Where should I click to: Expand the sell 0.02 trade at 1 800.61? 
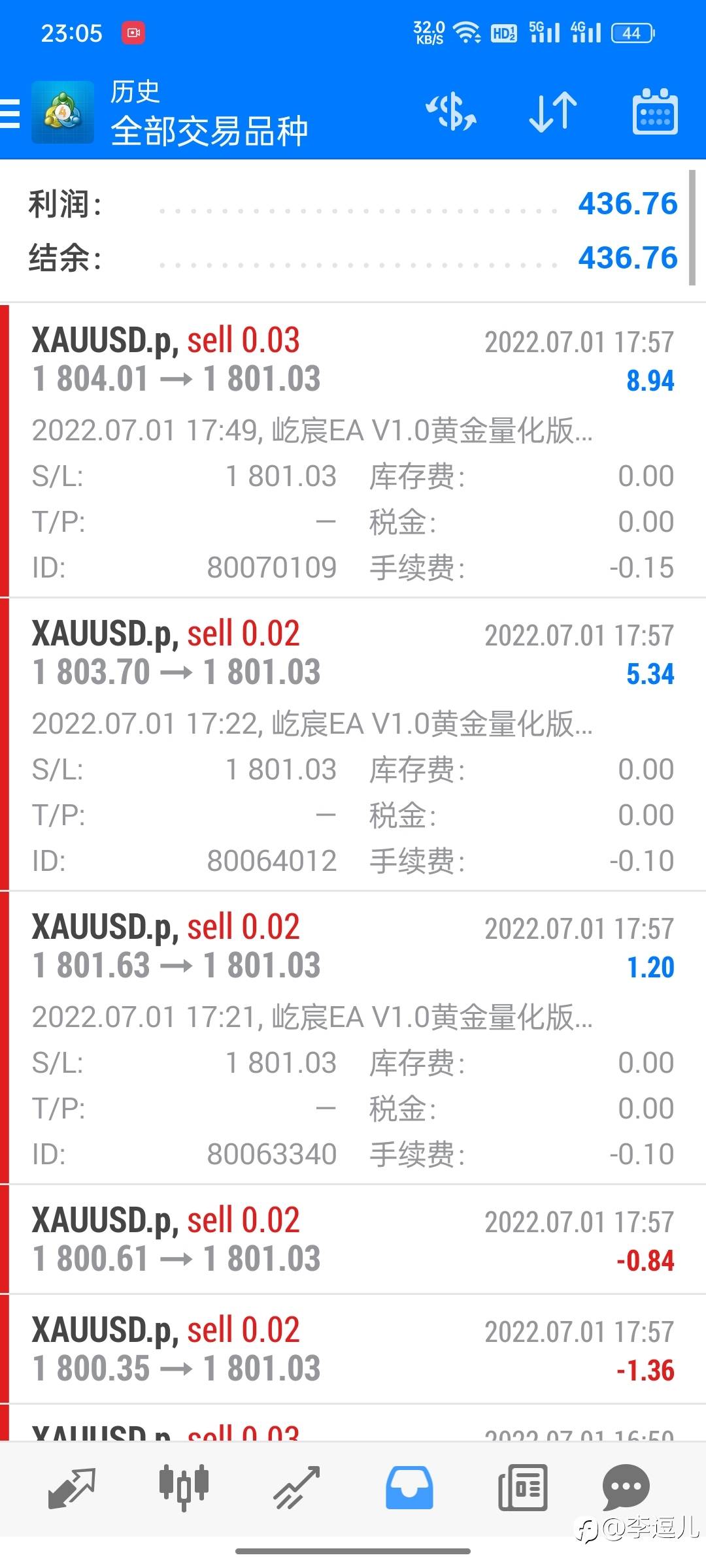coord(353,1239)
